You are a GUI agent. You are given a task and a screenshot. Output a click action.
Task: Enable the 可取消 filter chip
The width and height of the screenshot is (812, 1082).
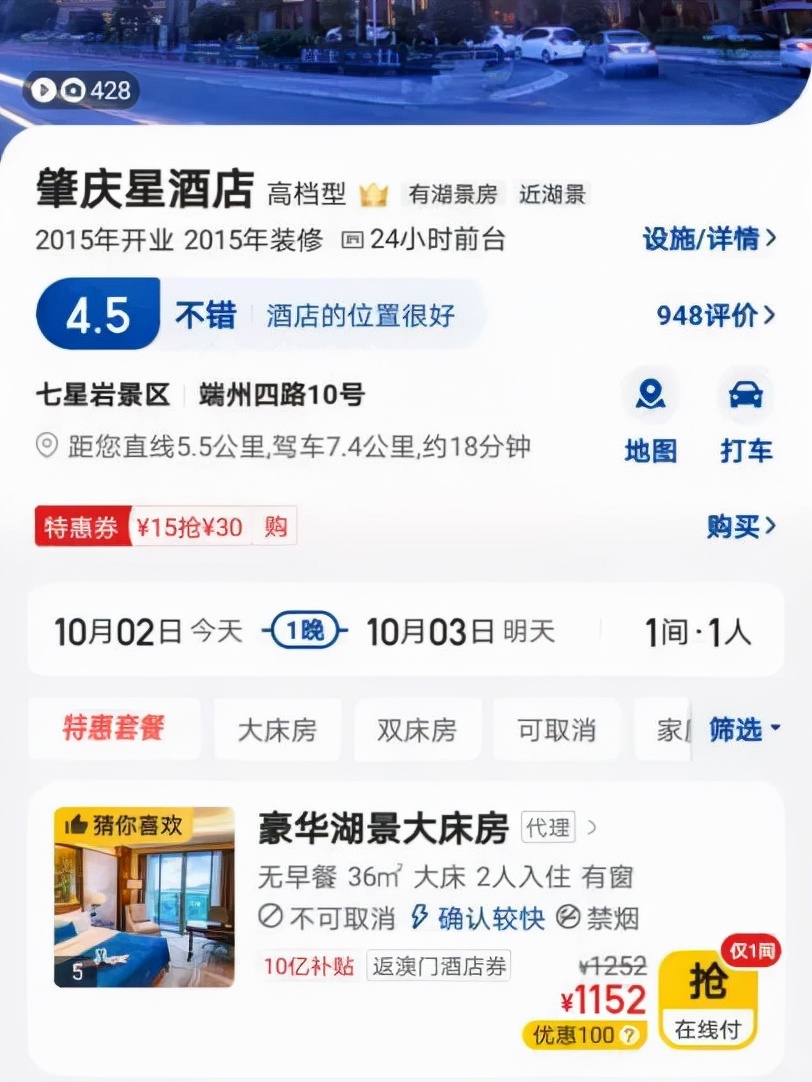[x=556, y=730]
